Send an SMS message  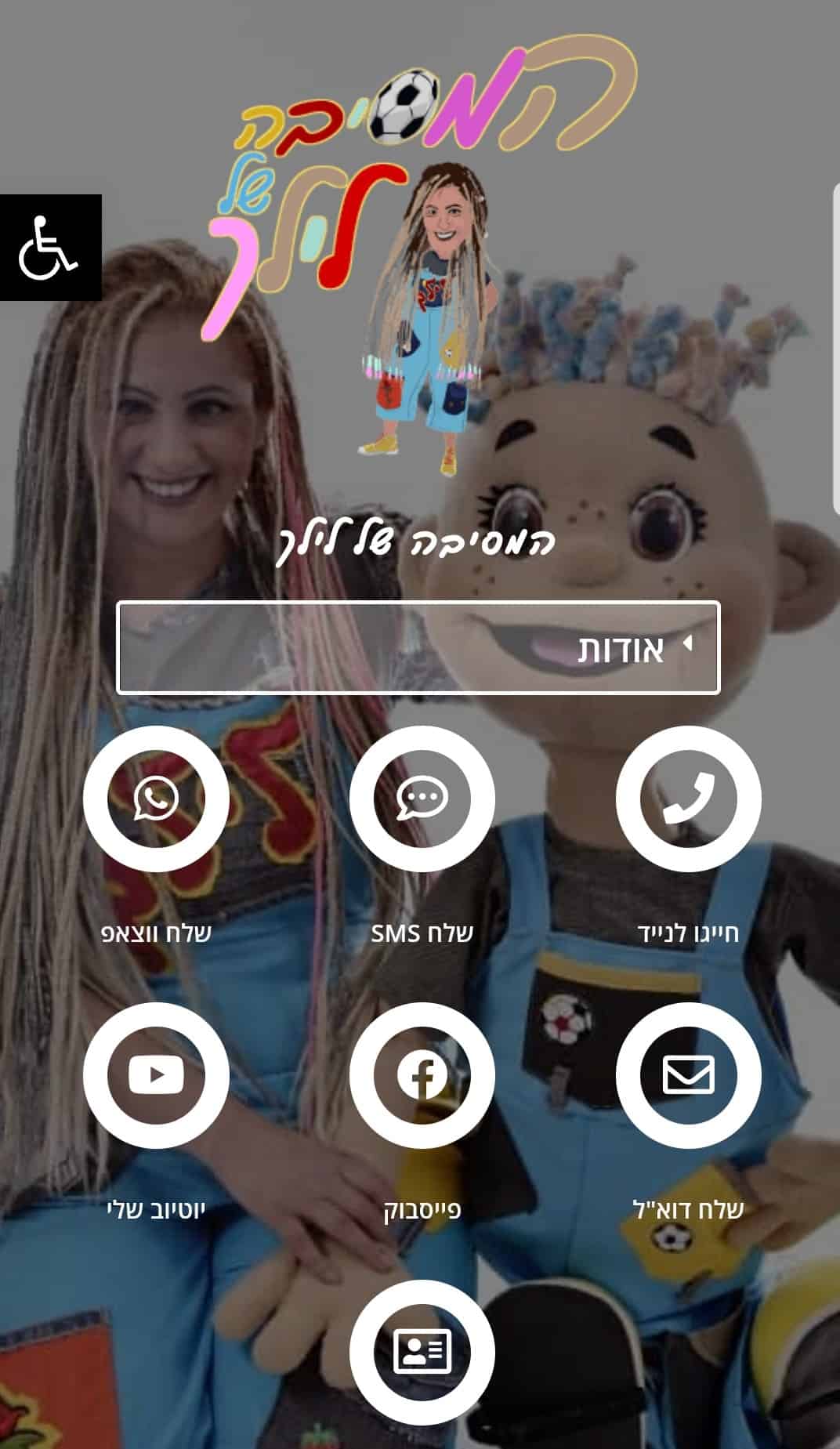422,799
